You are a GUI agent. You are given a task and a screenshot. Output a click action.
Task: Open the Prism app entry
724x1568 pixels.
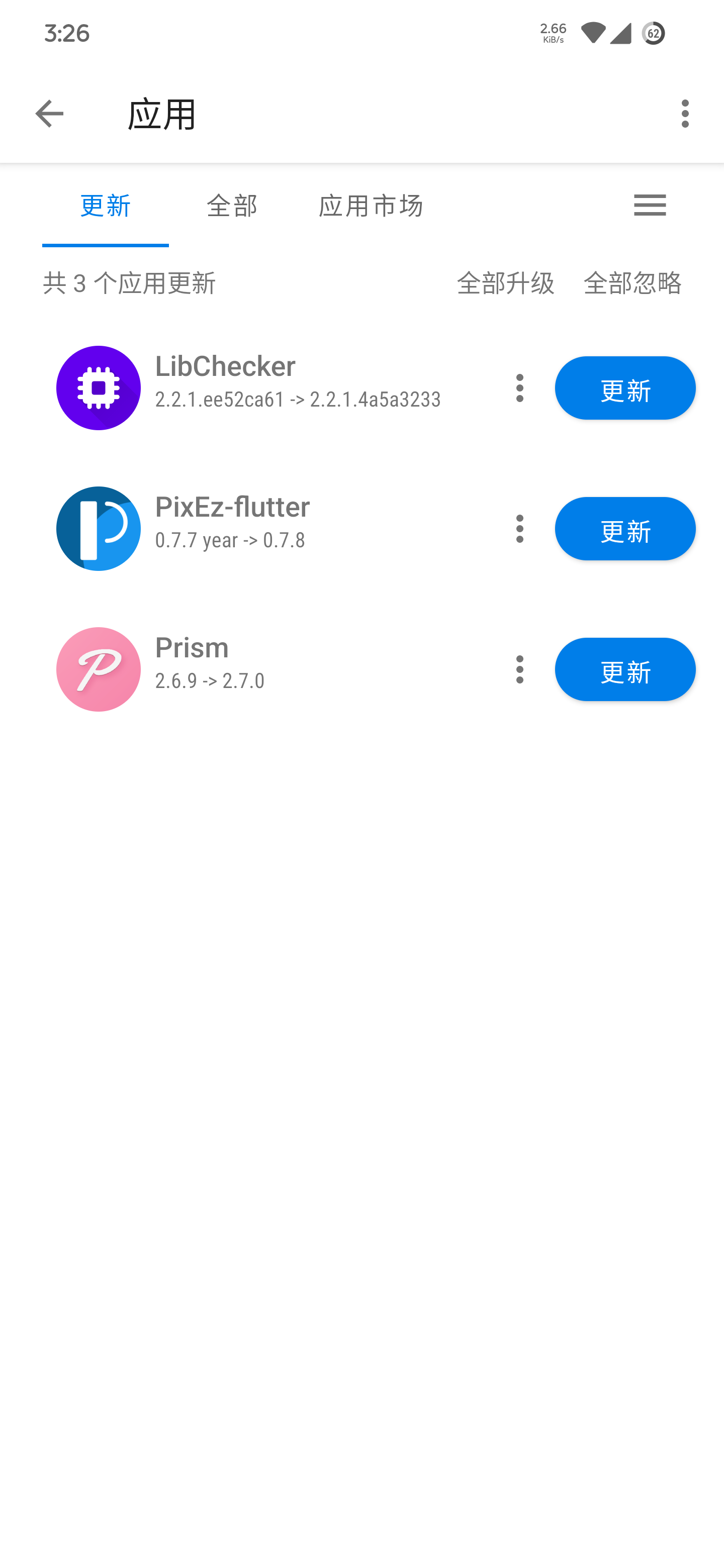point(274,669)
